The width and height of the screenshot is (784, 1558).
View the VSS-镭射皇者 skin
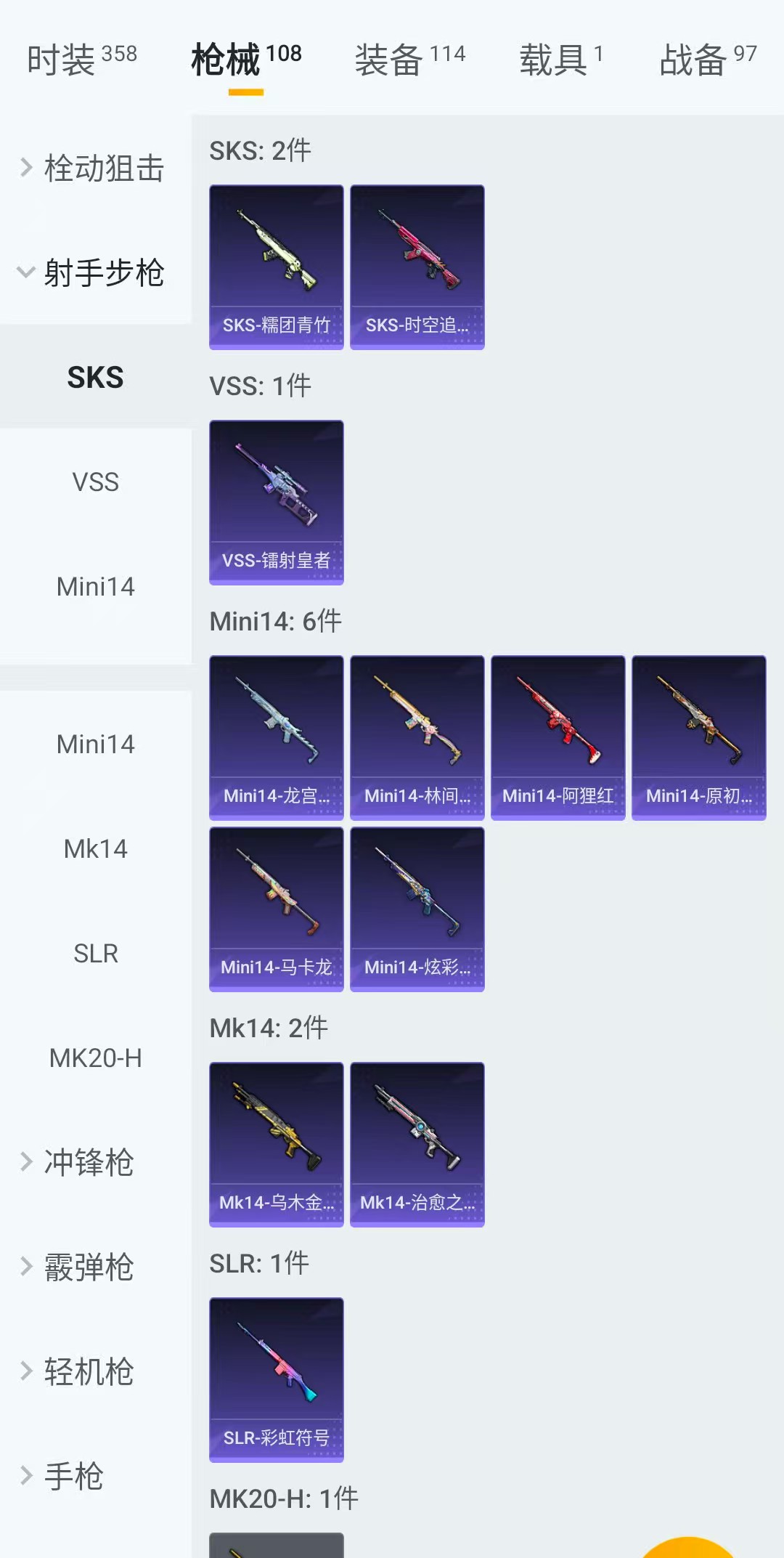(276, 502)
